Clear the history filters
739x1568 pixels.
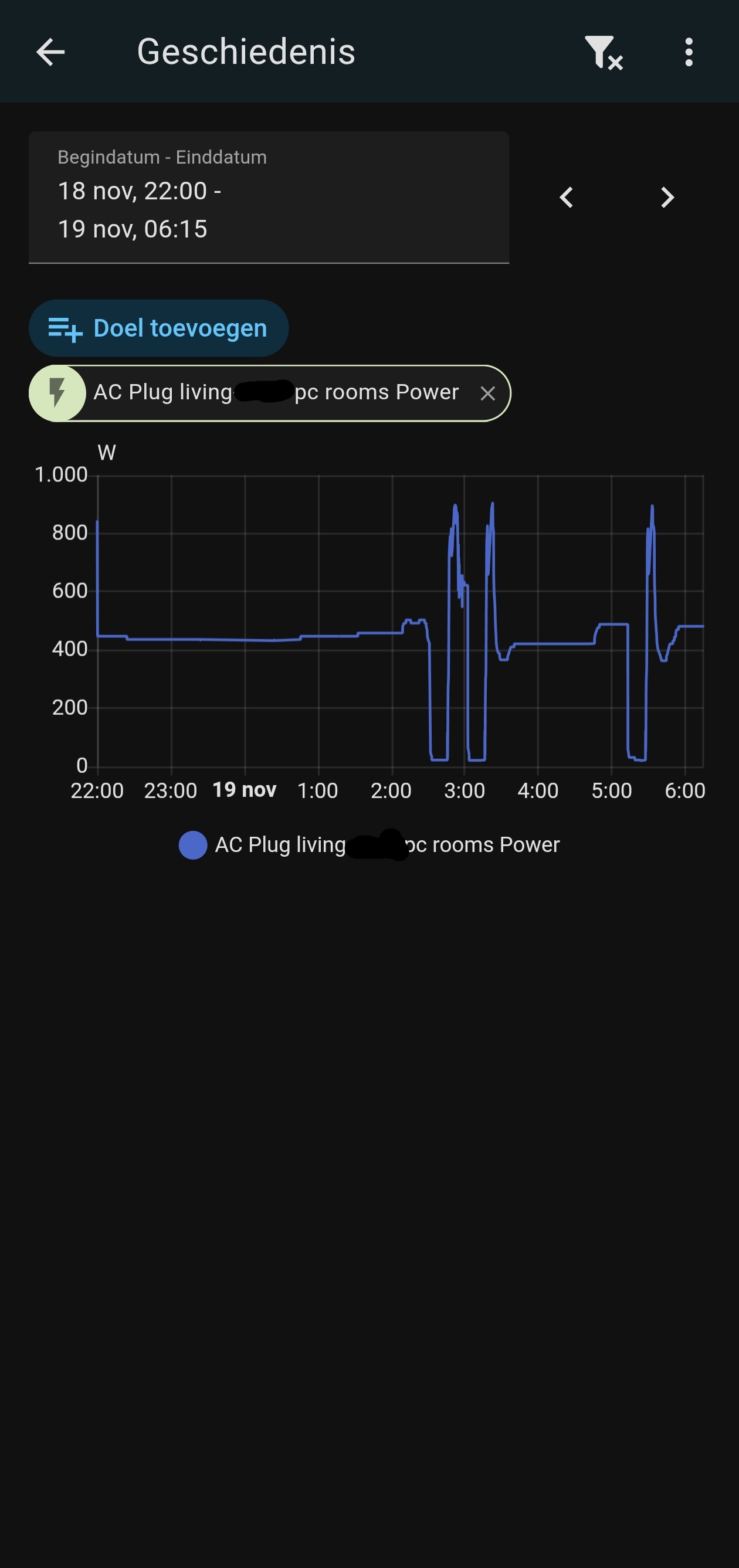click(x=603, y=52)
